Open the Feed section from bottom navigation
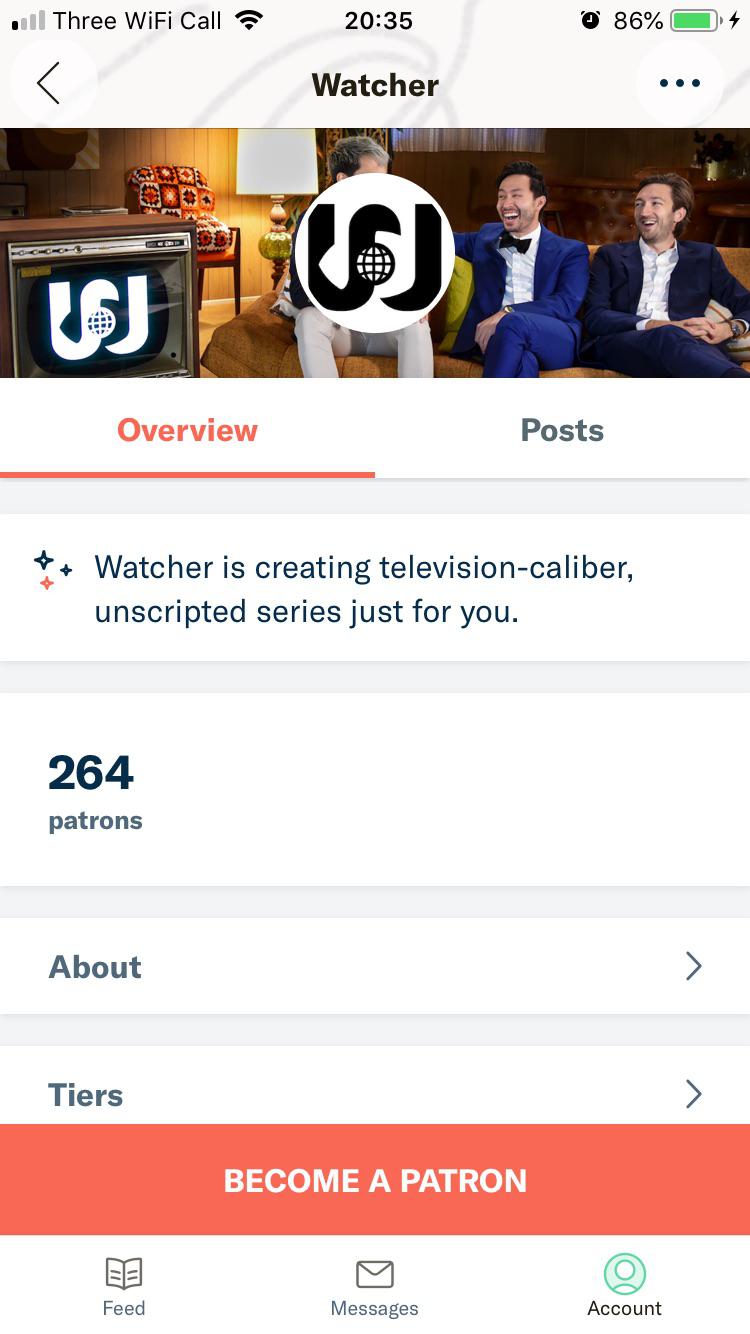The height and width of the screenshot is (1334, 750). tap(123, 1283)
